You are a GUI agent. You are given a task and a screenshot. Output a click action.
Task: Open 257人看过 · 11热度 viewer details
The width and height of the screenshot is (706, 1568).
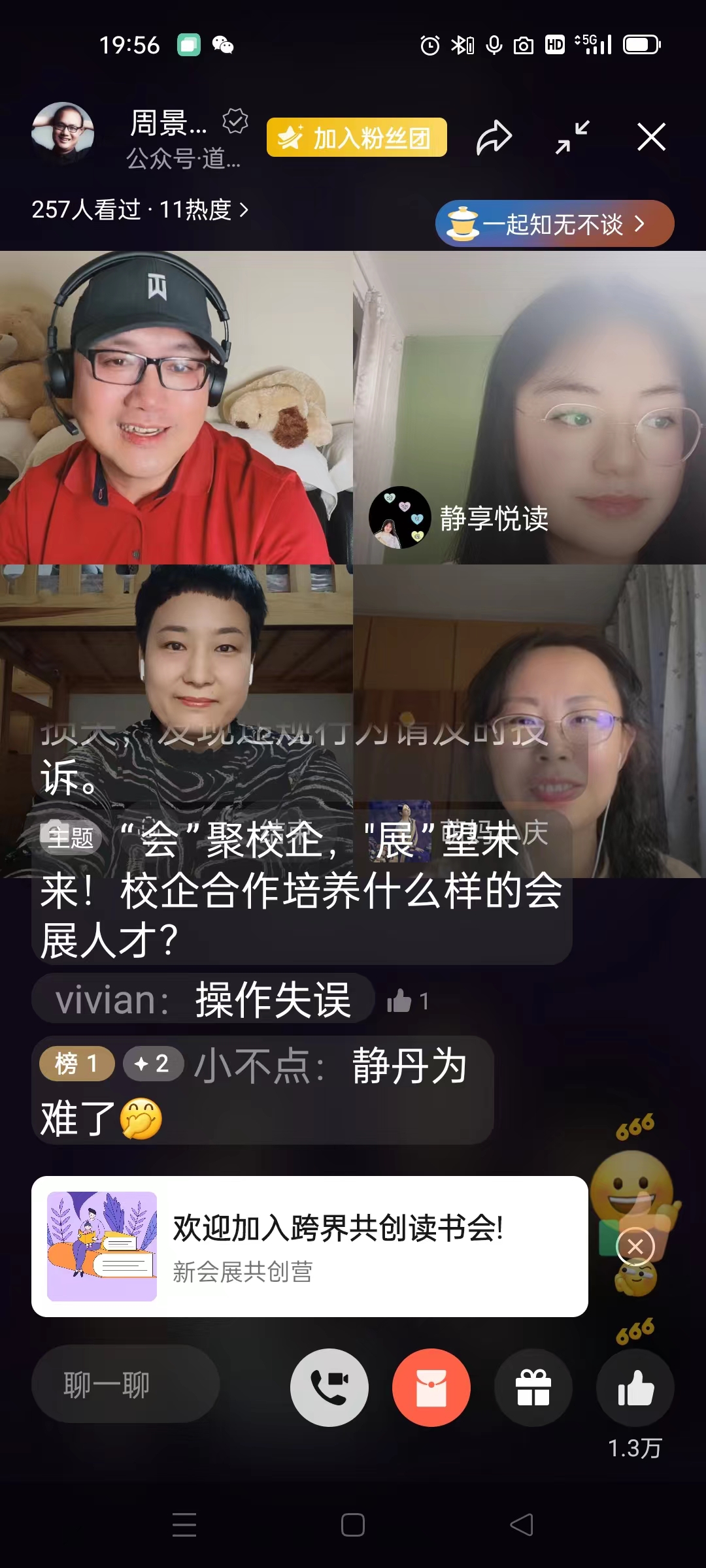pos(140,210)
